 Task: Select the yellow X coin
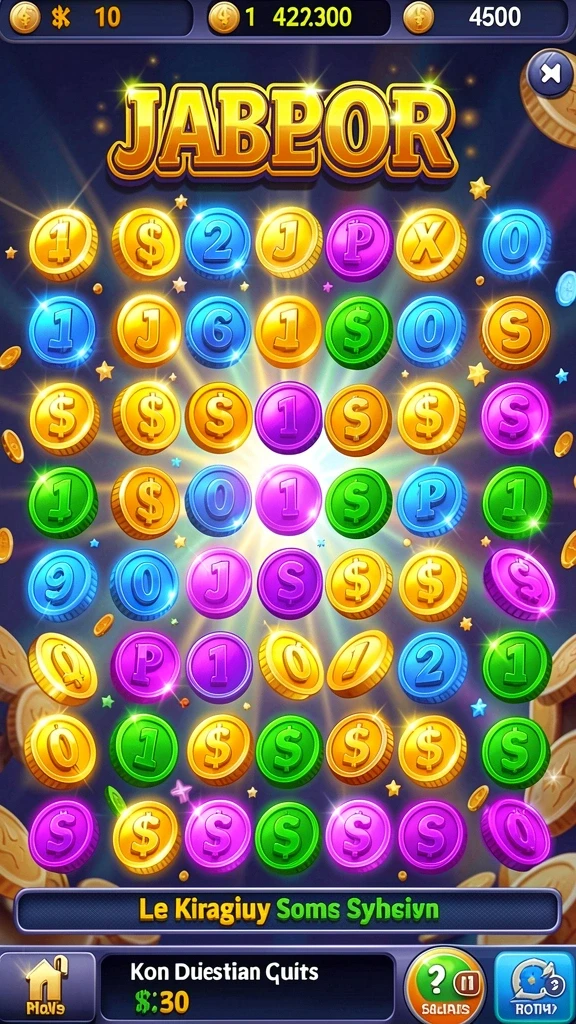point(432,244)
